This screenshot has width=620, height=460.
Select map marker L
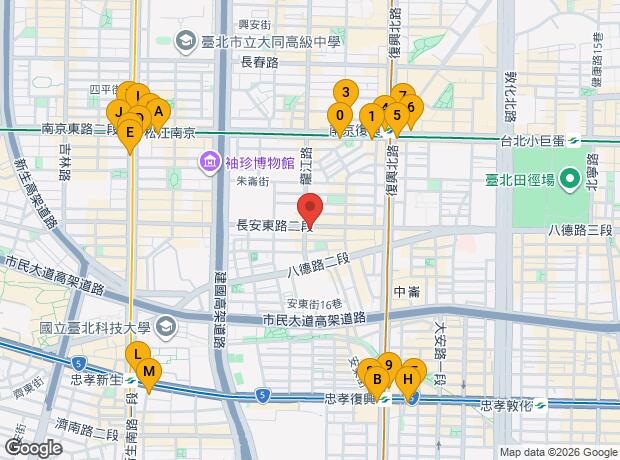pos(137,354)
